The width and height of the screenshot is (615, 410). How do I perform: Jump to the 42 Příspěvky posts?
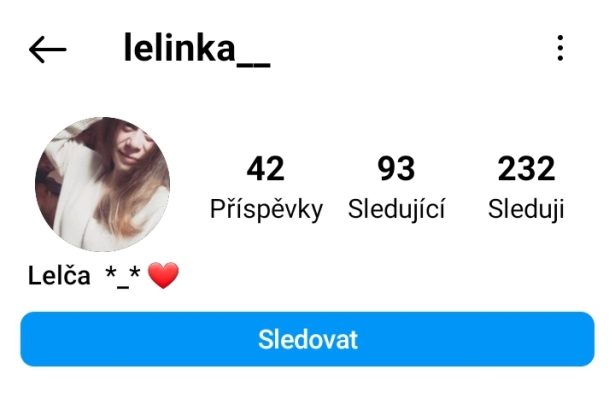[266, 187]
